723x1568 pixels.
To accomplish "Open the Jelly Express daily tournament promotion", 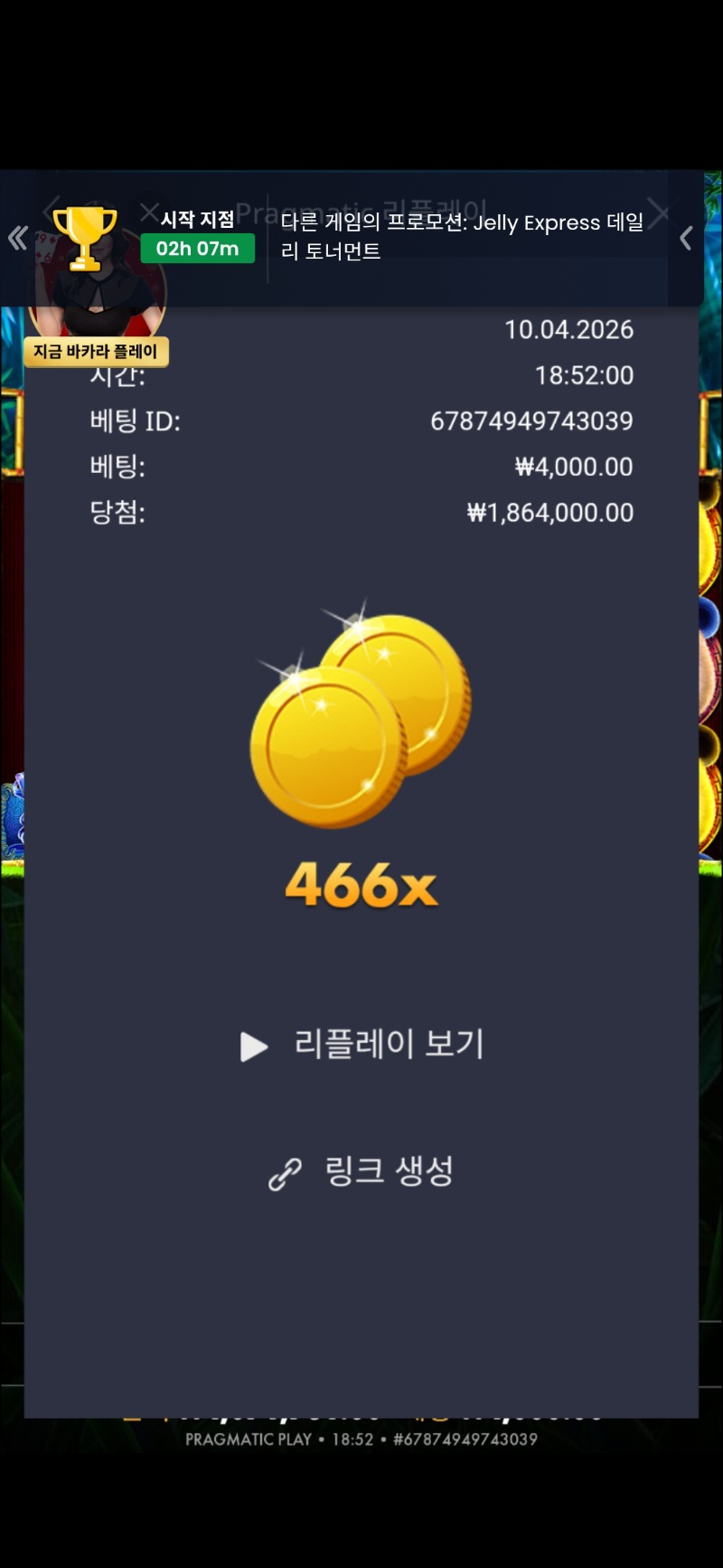I will (462, 236).
